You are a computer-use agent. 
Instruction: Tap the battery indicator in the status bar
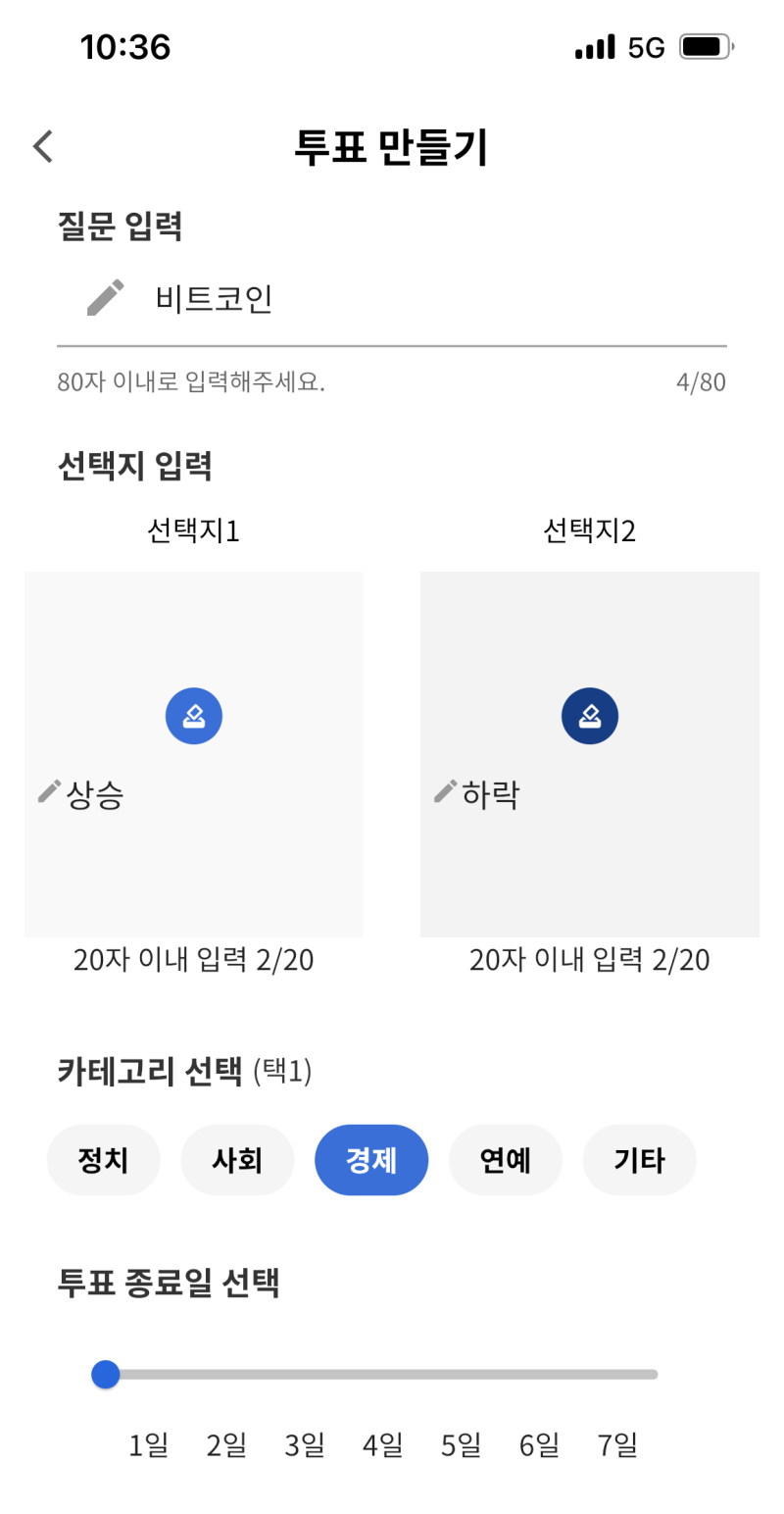pos(703,44)
